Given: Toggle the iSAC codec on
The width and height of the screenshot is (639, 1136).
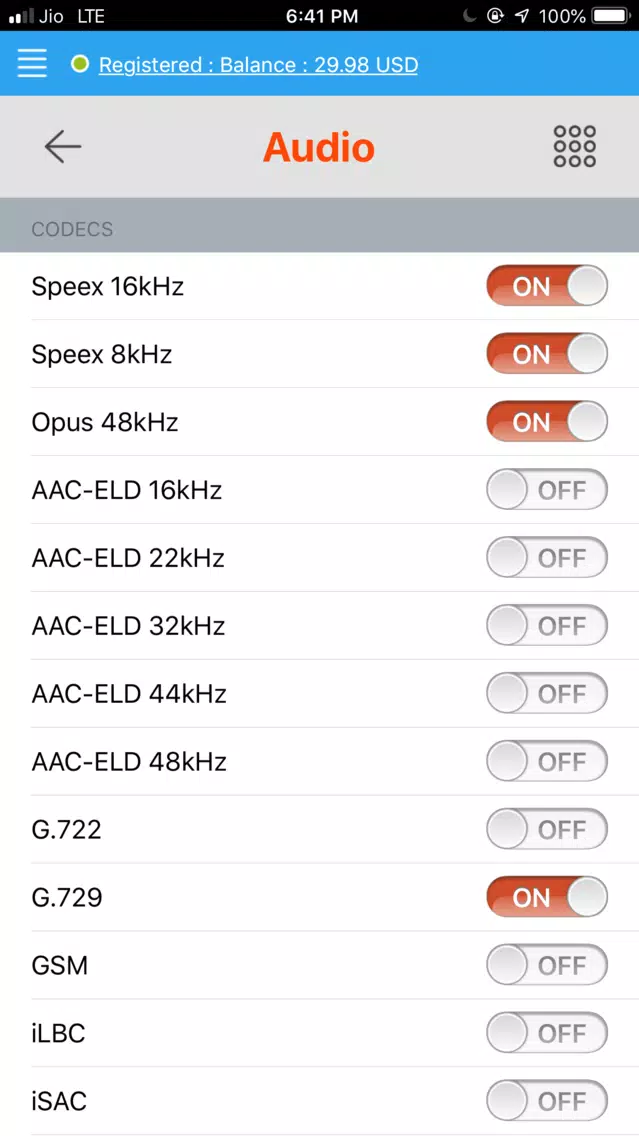Looking at the screenshot, I should [547, 1101].
